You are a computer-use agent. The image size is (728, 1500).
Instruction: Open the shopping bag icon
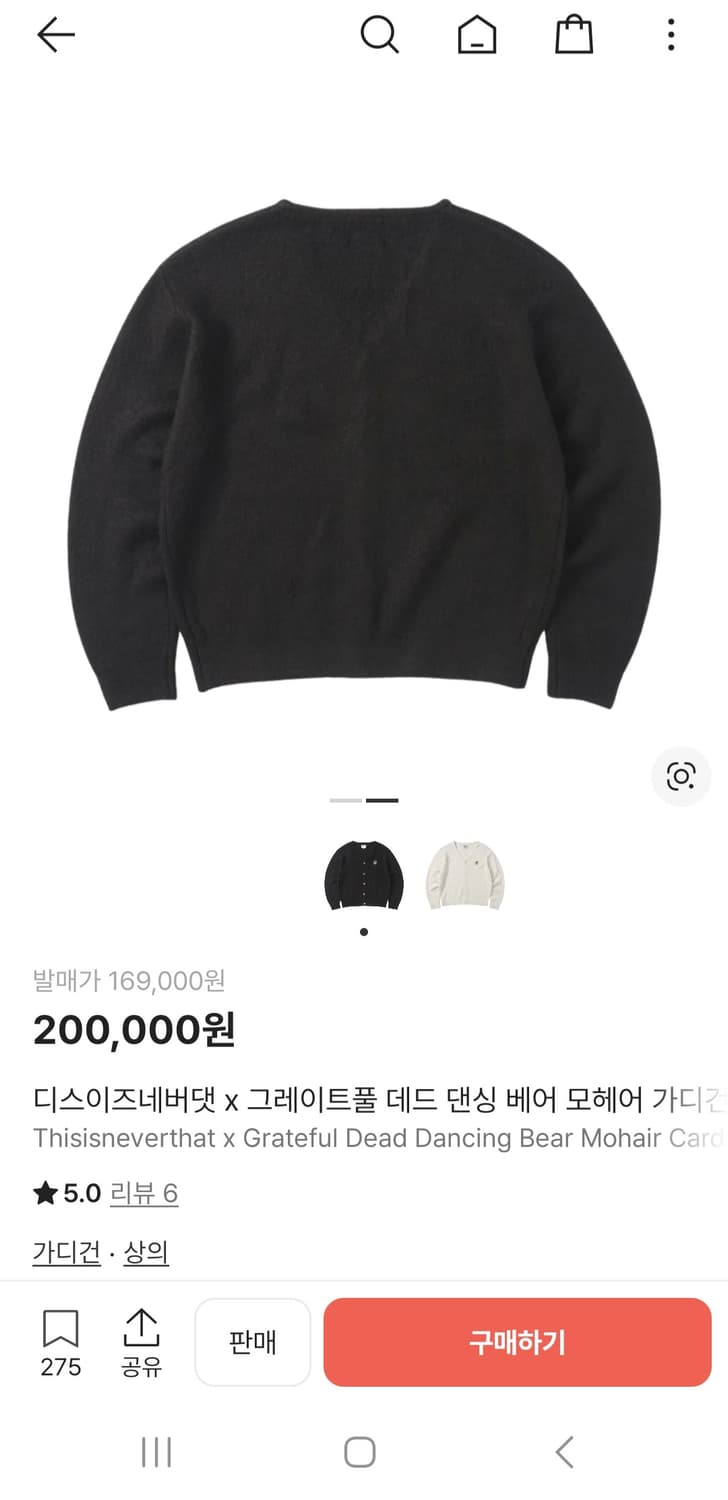click(573, 35)
